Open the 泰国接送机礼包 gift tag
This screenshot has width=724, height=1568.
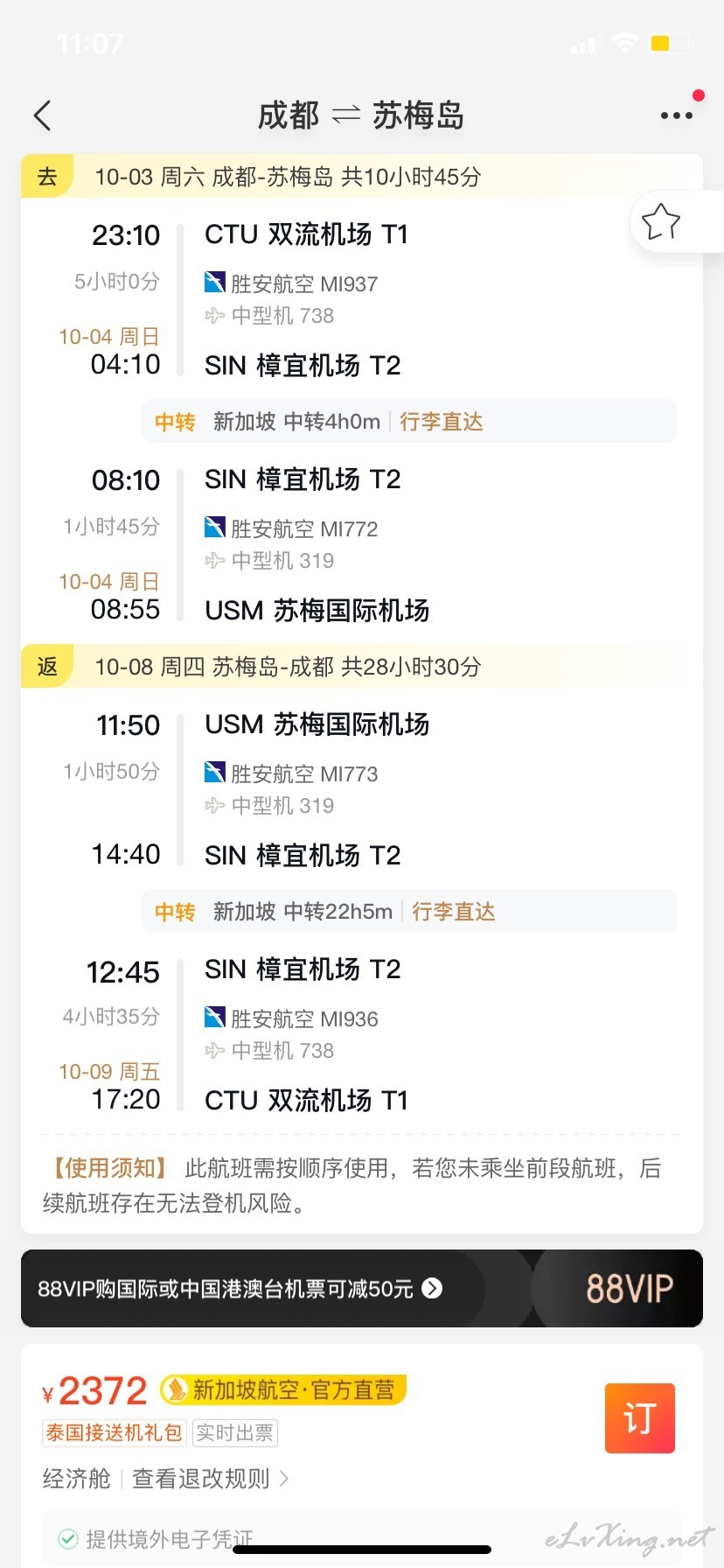(114, 1432)
